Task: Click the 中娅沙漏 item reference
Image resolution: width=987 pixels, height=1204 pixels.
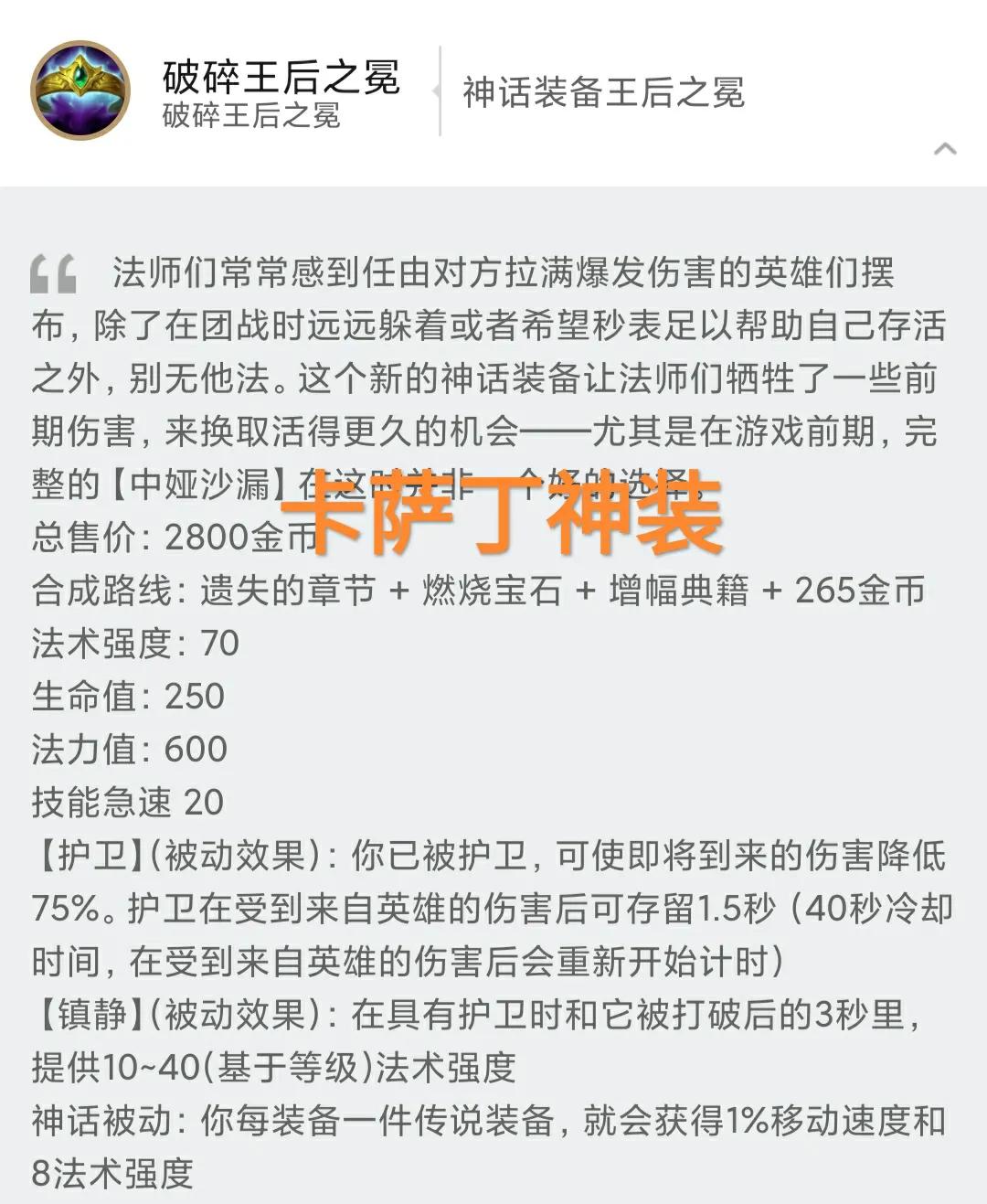Action: (206, 485)
